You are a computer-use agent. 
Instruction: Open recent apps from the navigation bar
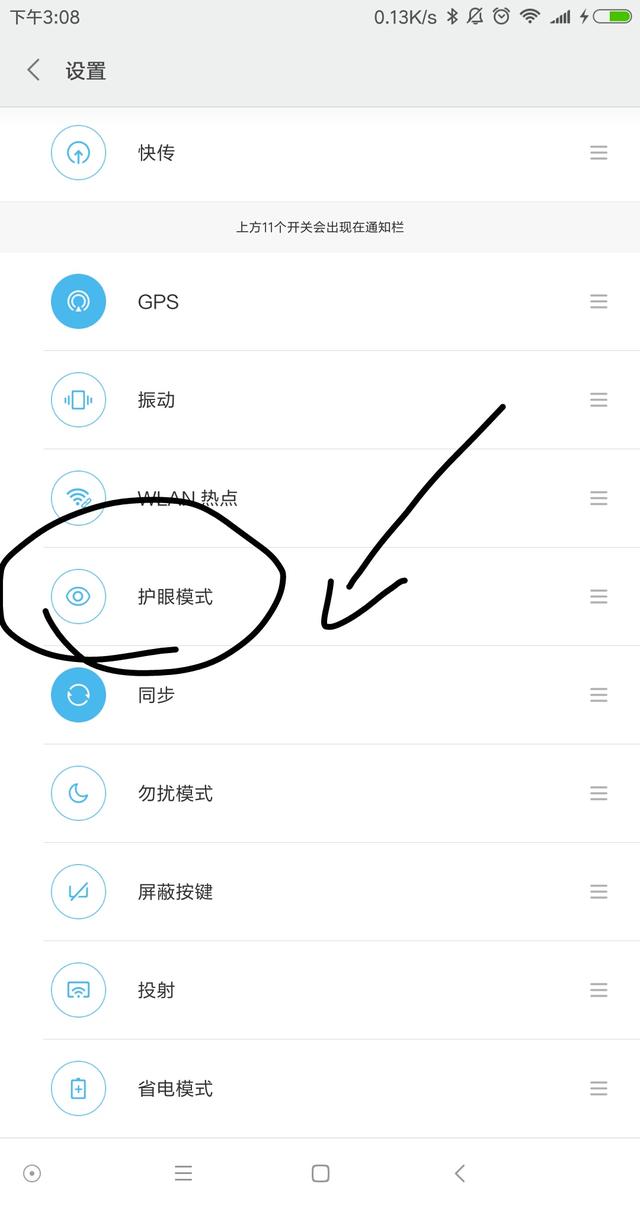pyautogui.click(x=183, y=1174)
